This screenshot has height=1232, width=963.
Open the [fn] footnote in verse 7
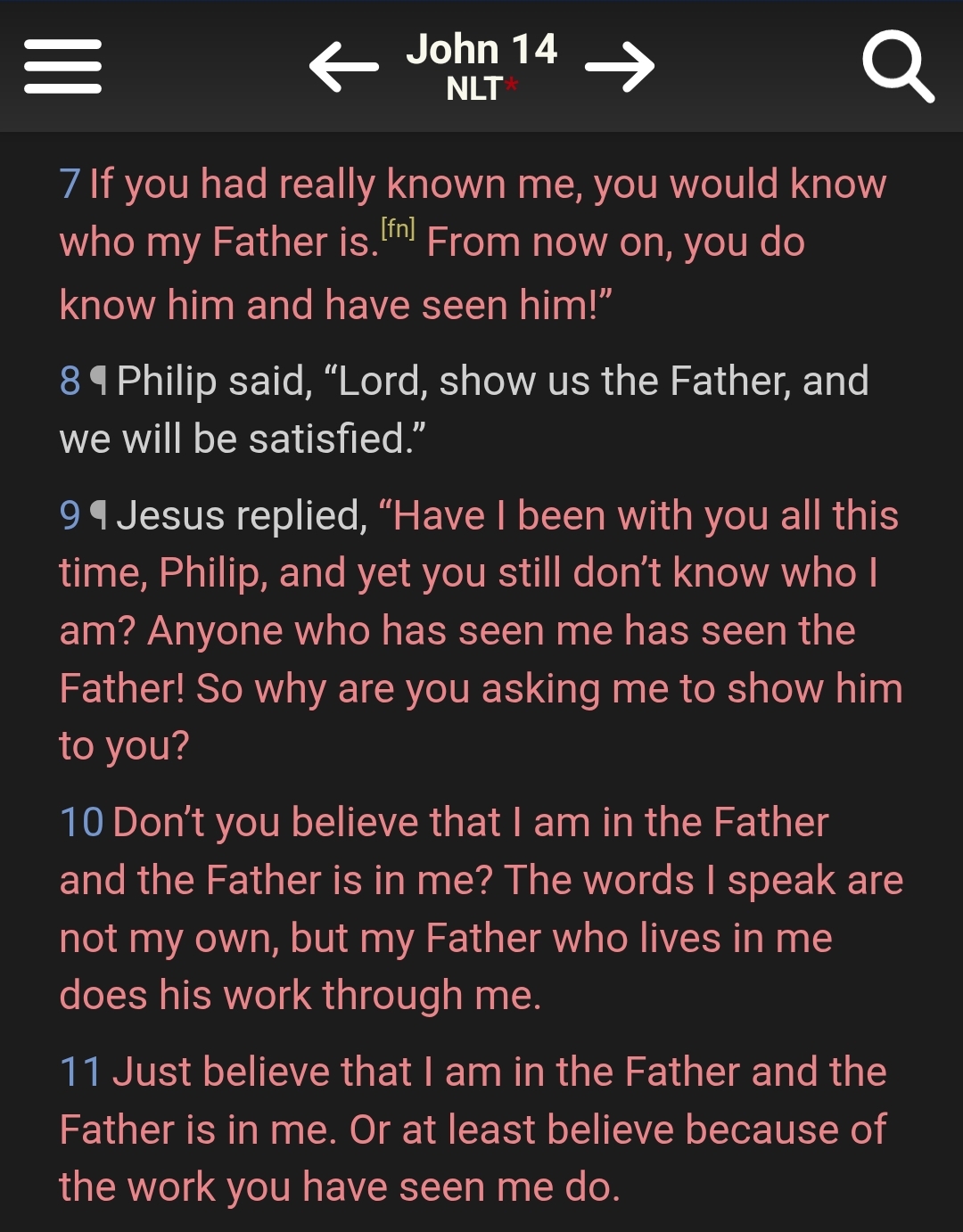click(398, 229)
